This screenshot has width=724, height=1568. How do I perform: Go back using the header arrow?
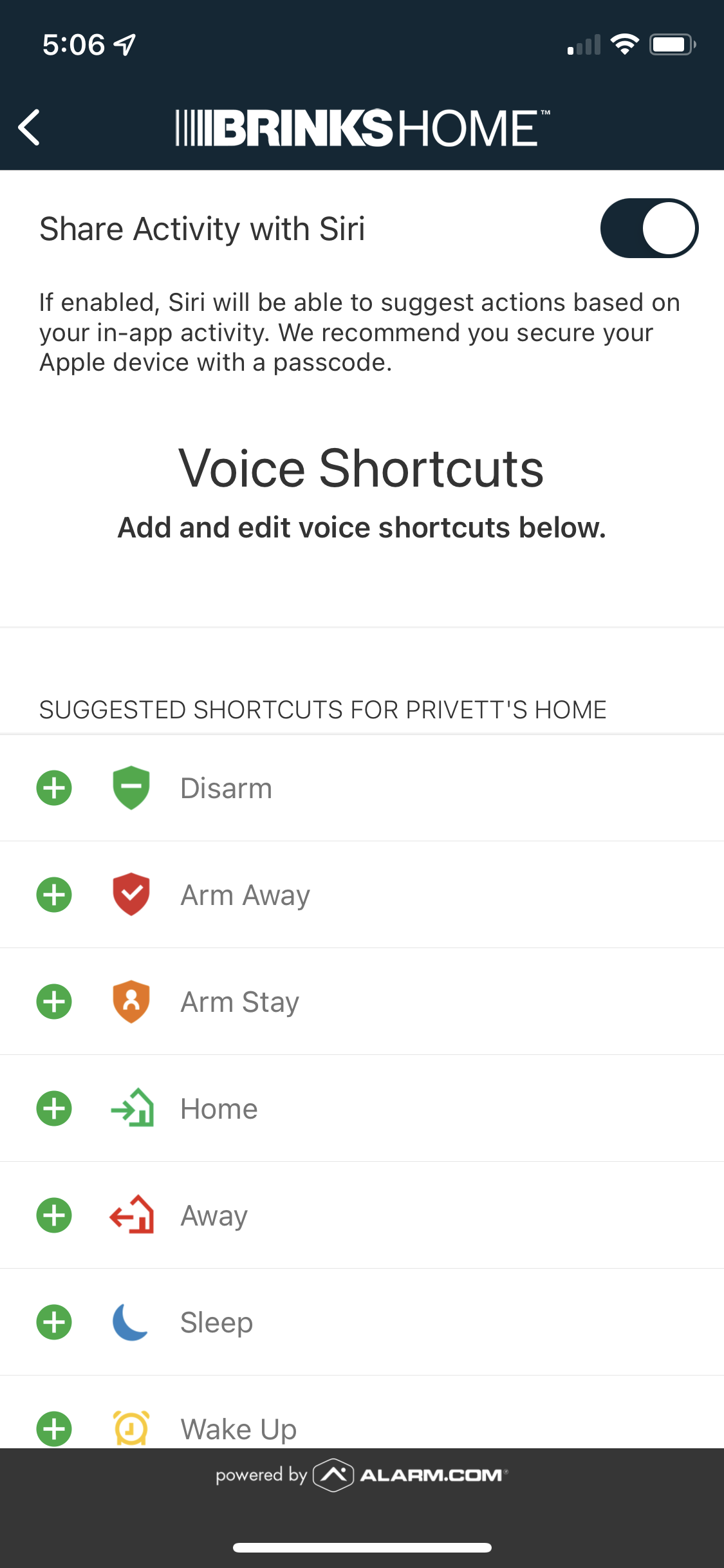pos(30,127)
